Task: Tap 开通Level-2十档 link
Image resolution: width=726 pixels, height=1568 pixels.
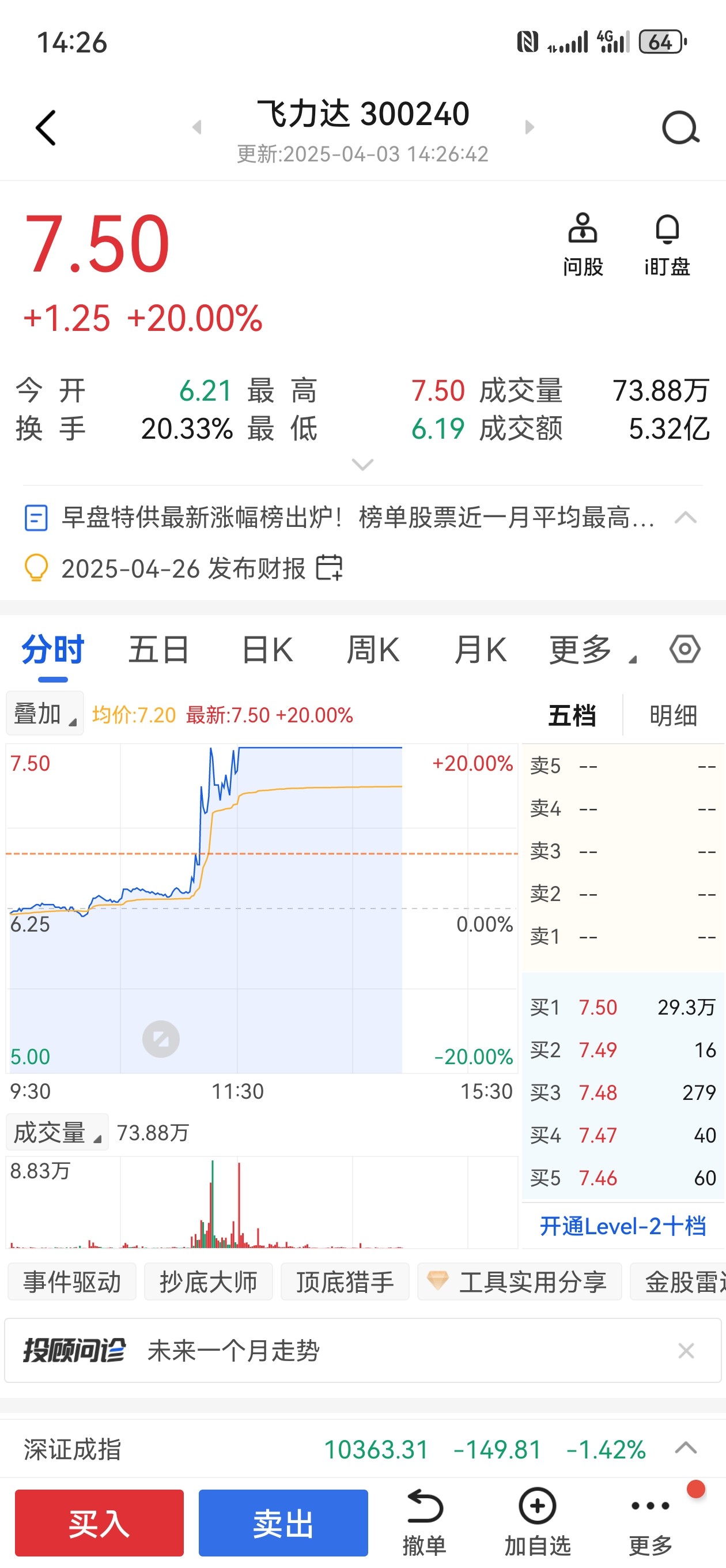Action: click(x=622, y=1226)
